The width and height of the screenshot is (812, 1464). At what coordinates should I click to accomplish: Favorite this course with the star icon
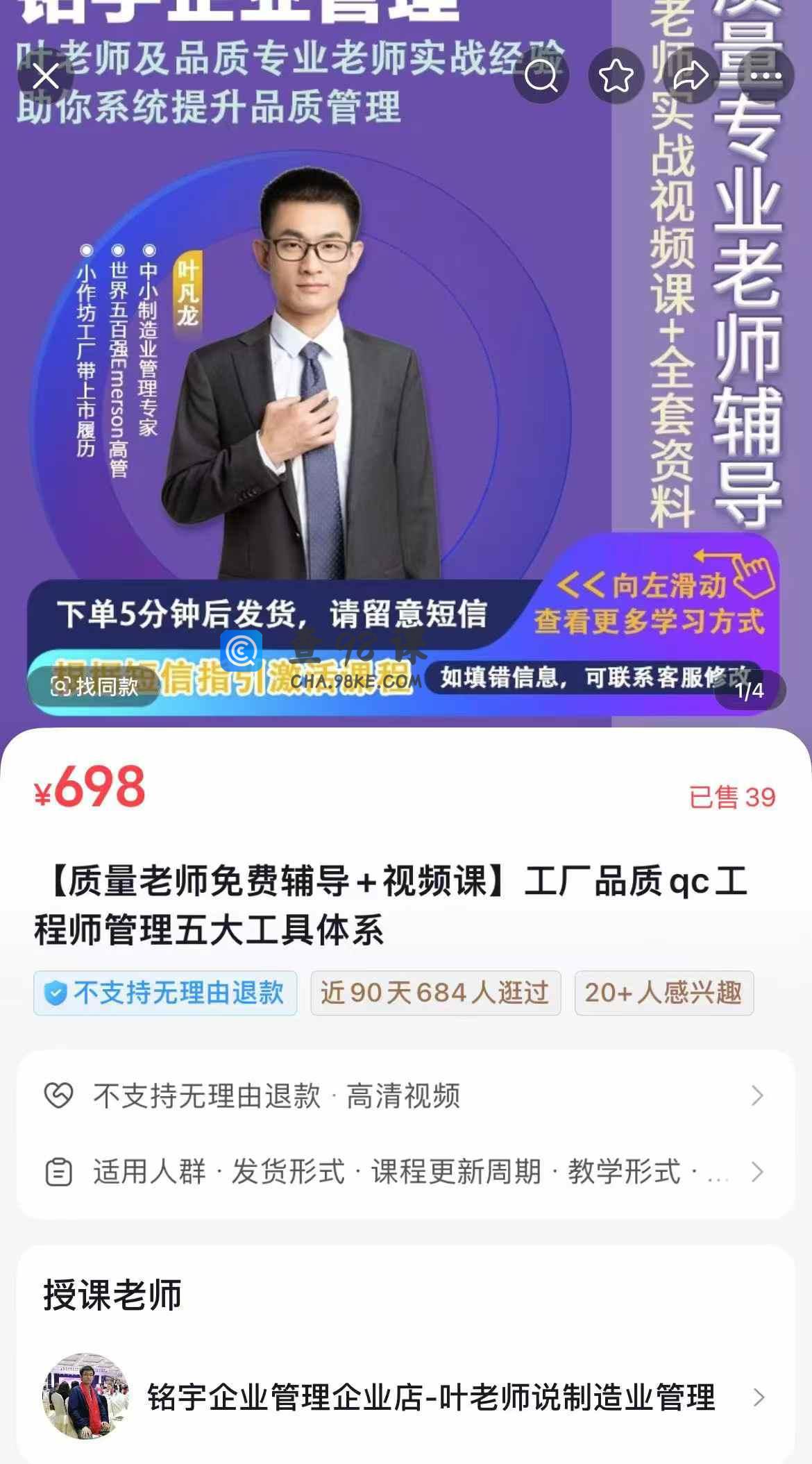[616, 76]
